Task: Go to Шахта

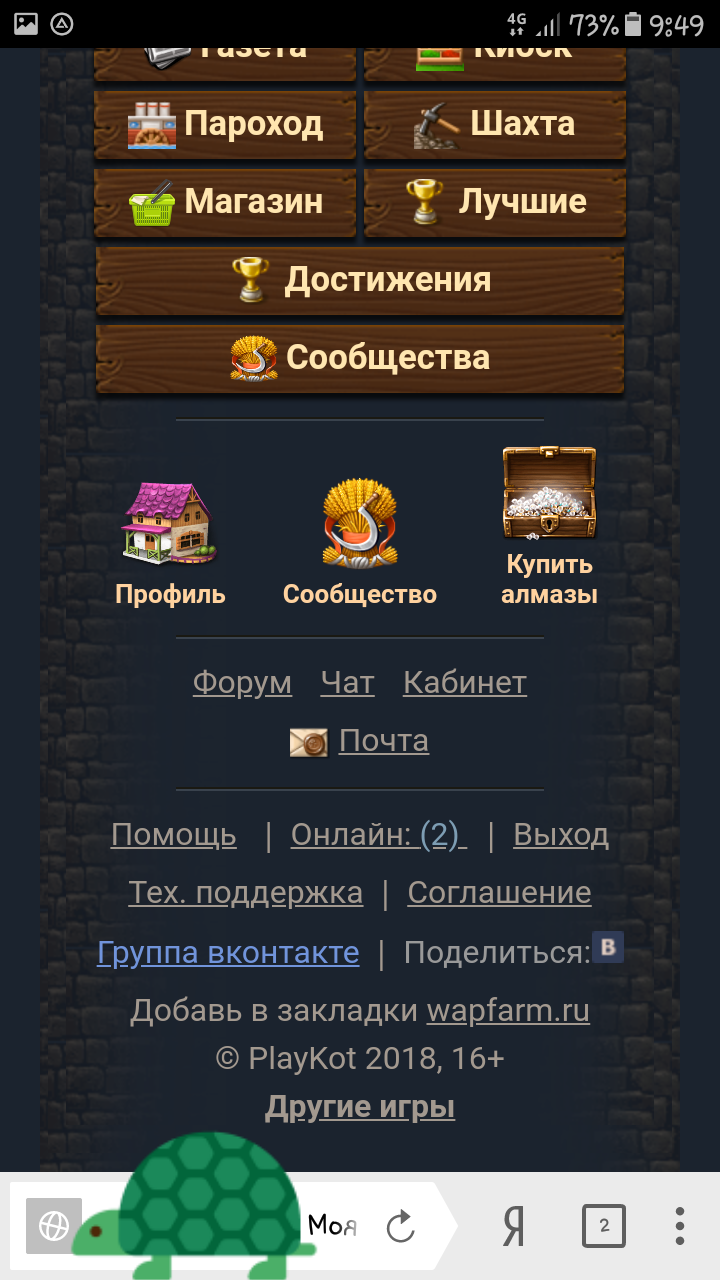Action: coord(494,124)
